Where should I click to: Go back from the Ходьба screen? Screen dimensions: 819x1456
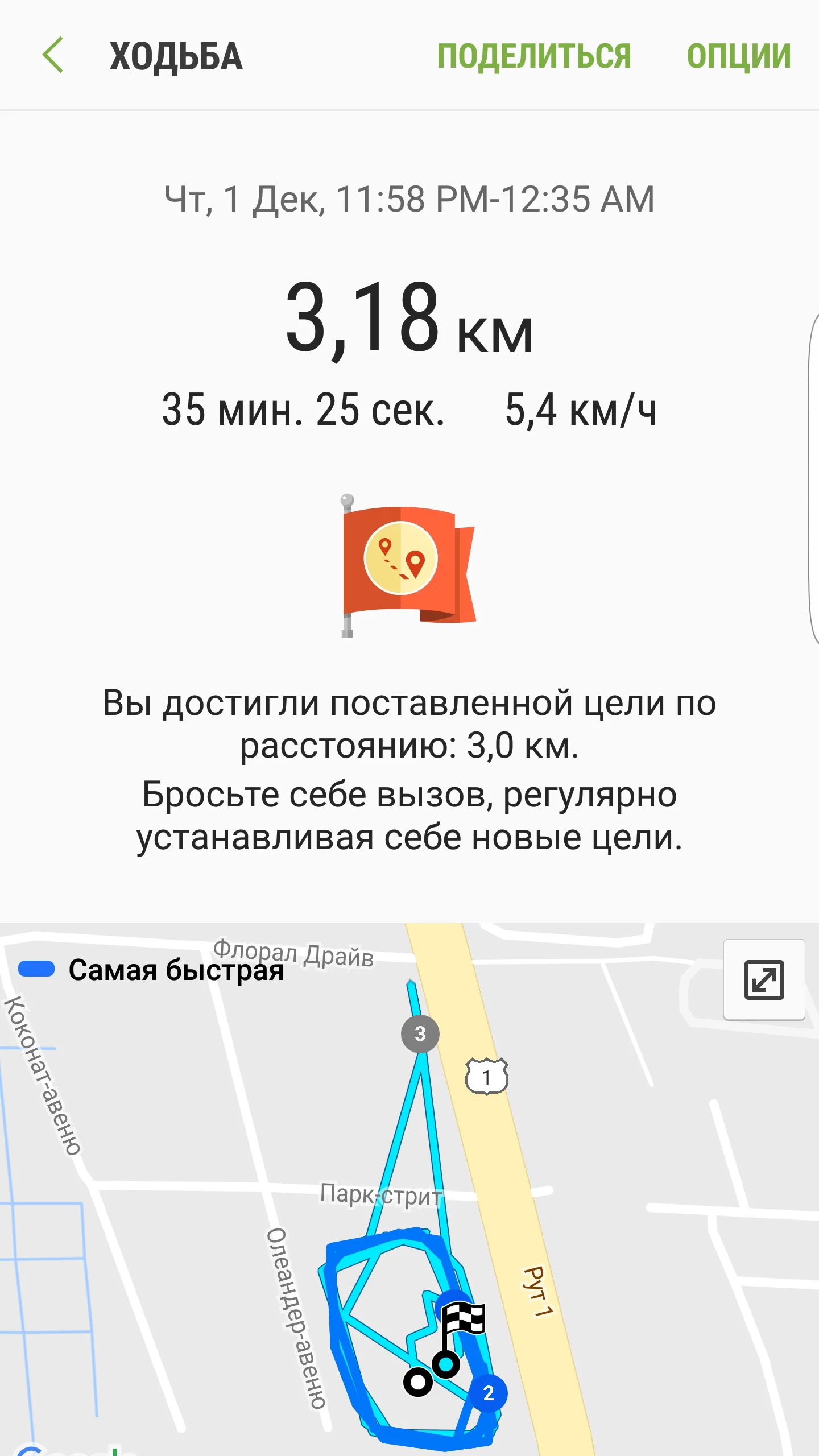point(53,55)
